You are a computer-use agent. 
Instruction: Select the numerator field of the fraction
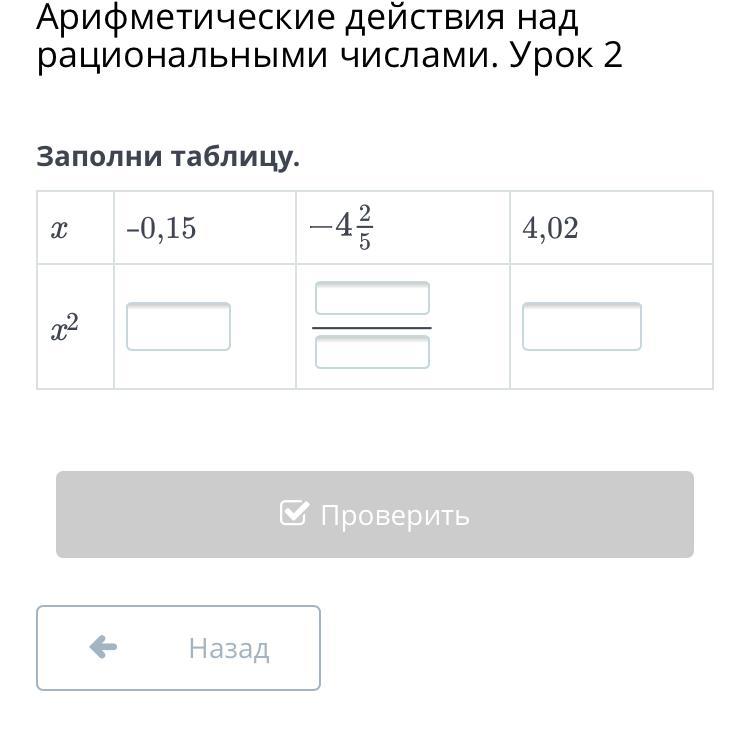point(372,299)
